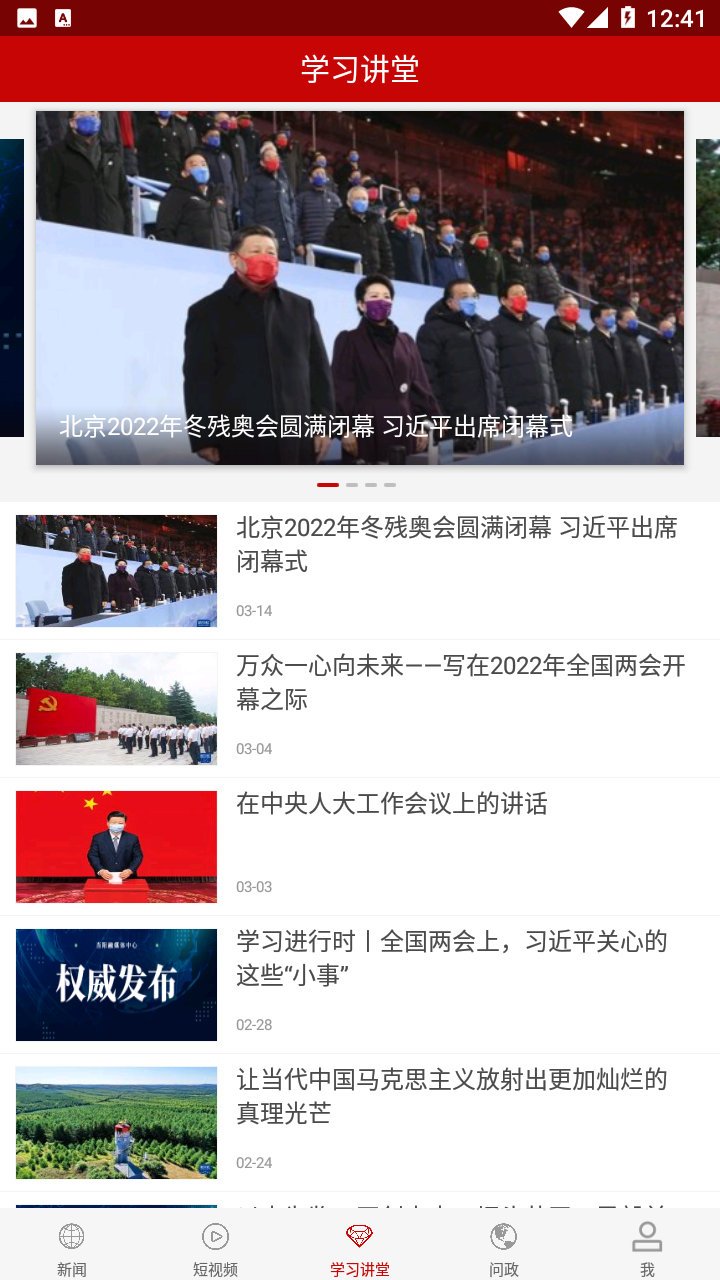720x1280 pixels.
Task: Tap the party flag article thumbnail
Action: 116,708
